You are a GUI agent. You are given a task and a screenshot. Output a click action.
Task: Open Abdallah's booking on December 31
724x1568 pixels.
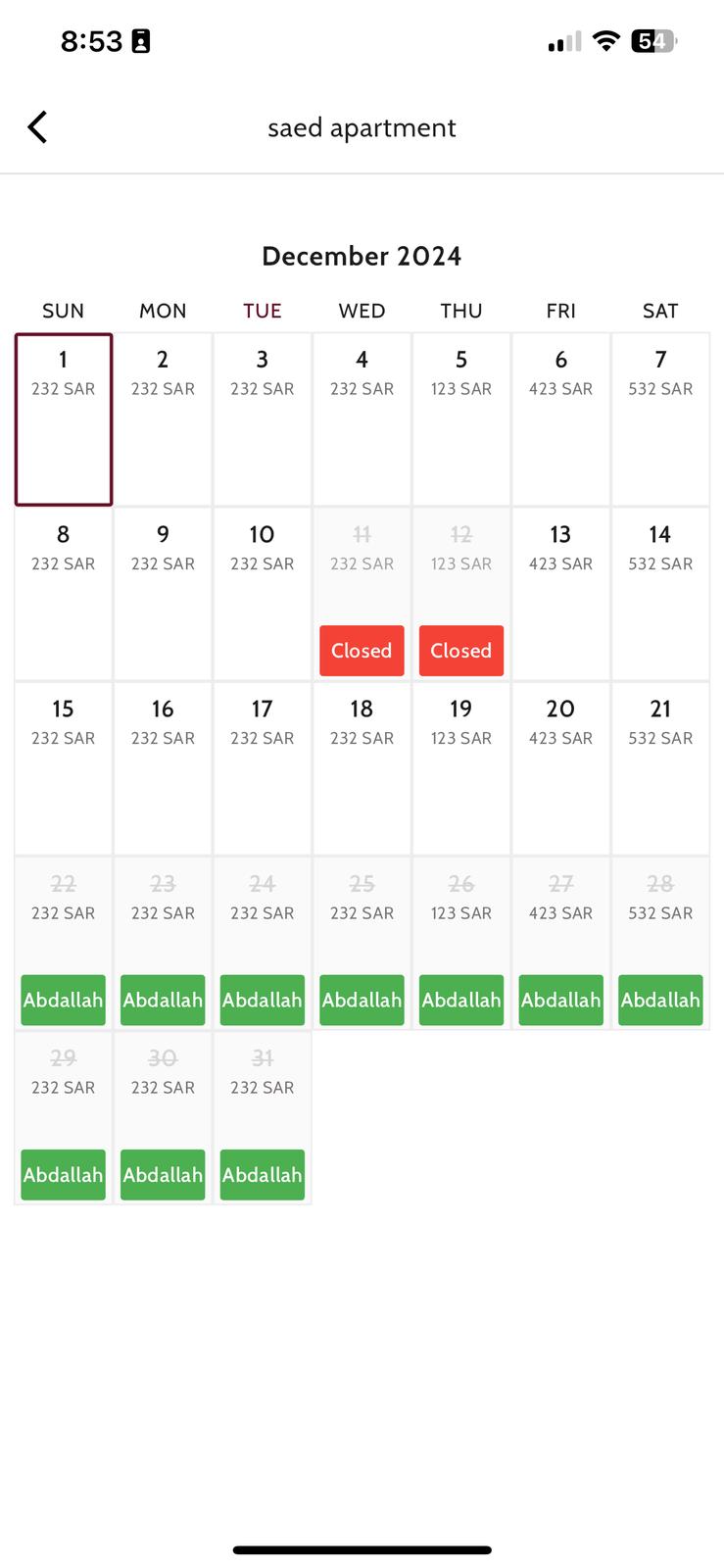tap(263, 1174)
